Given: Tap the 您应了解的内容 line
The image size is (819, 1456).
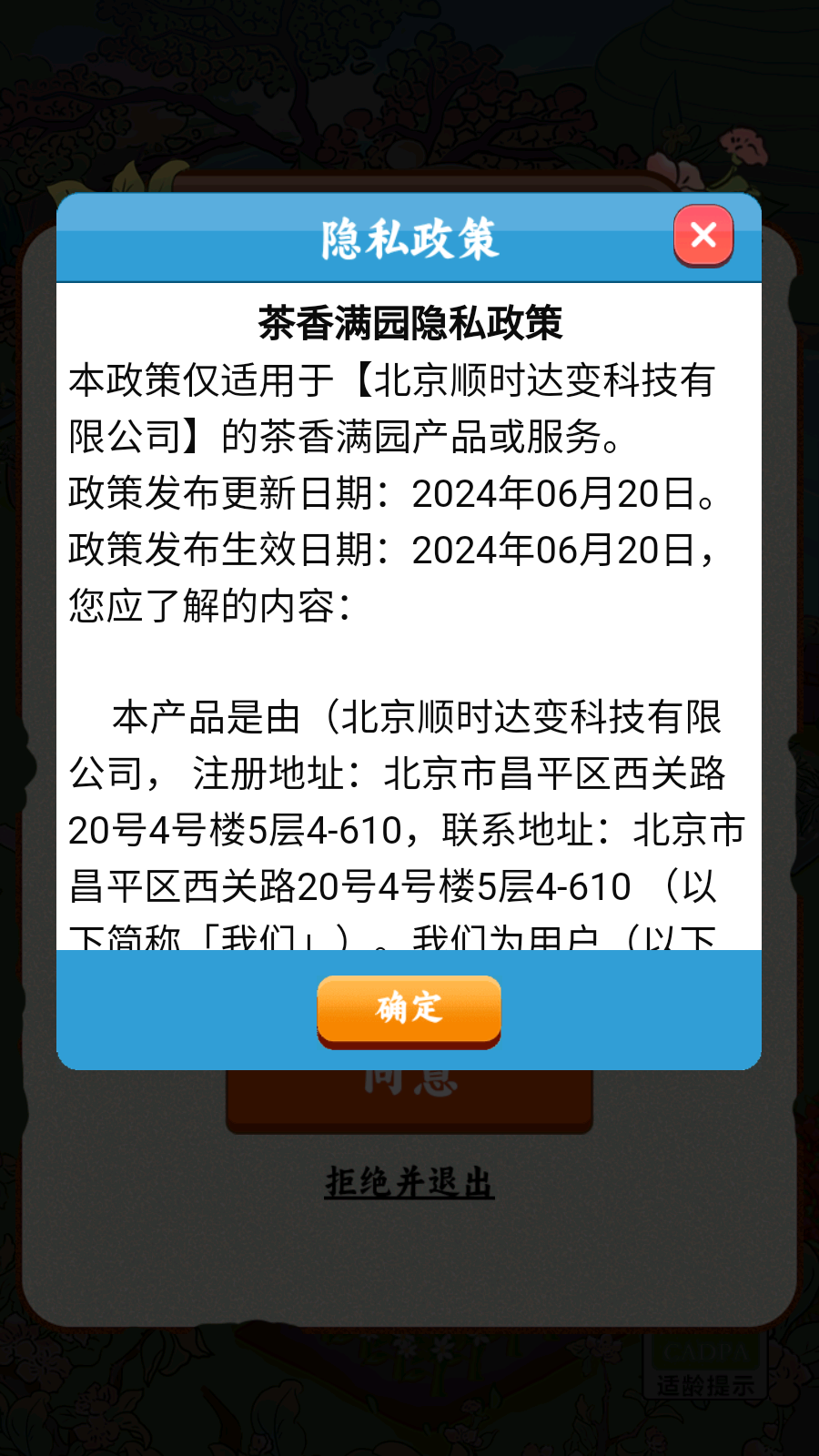Looking at the screenshot, I should click(x=209, y=601).
